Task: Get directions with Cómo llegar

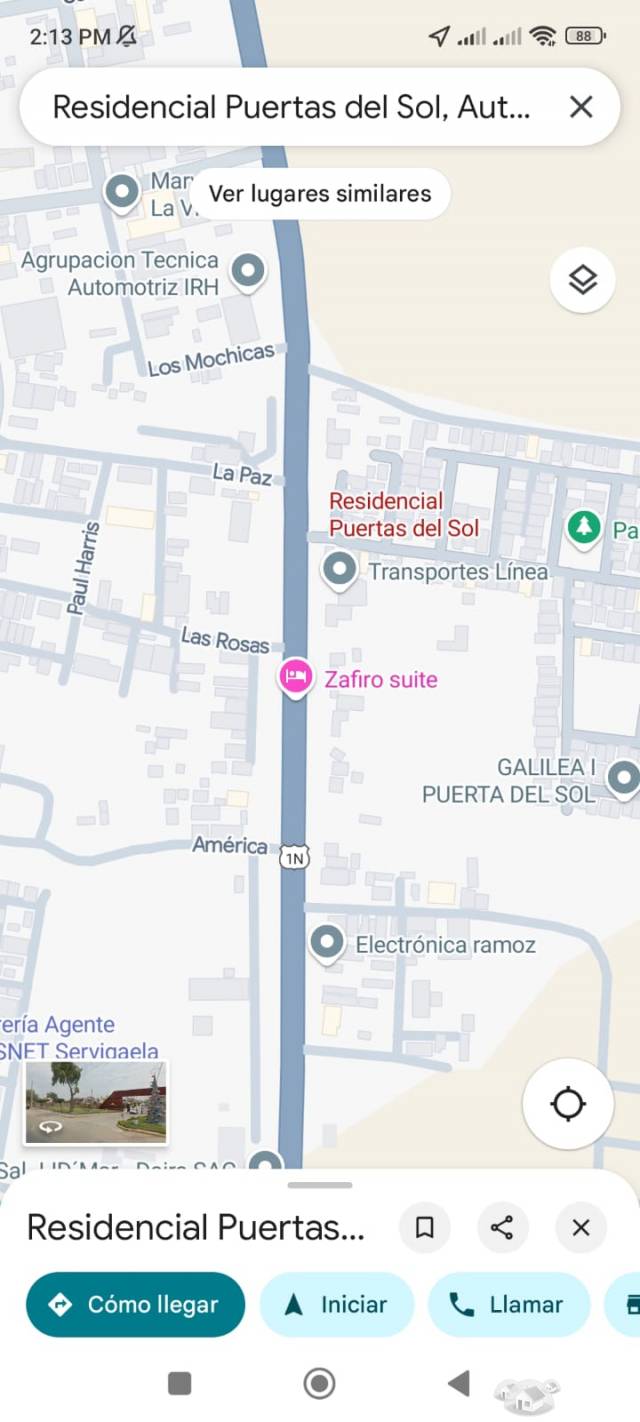Action: click(135, 1304)
